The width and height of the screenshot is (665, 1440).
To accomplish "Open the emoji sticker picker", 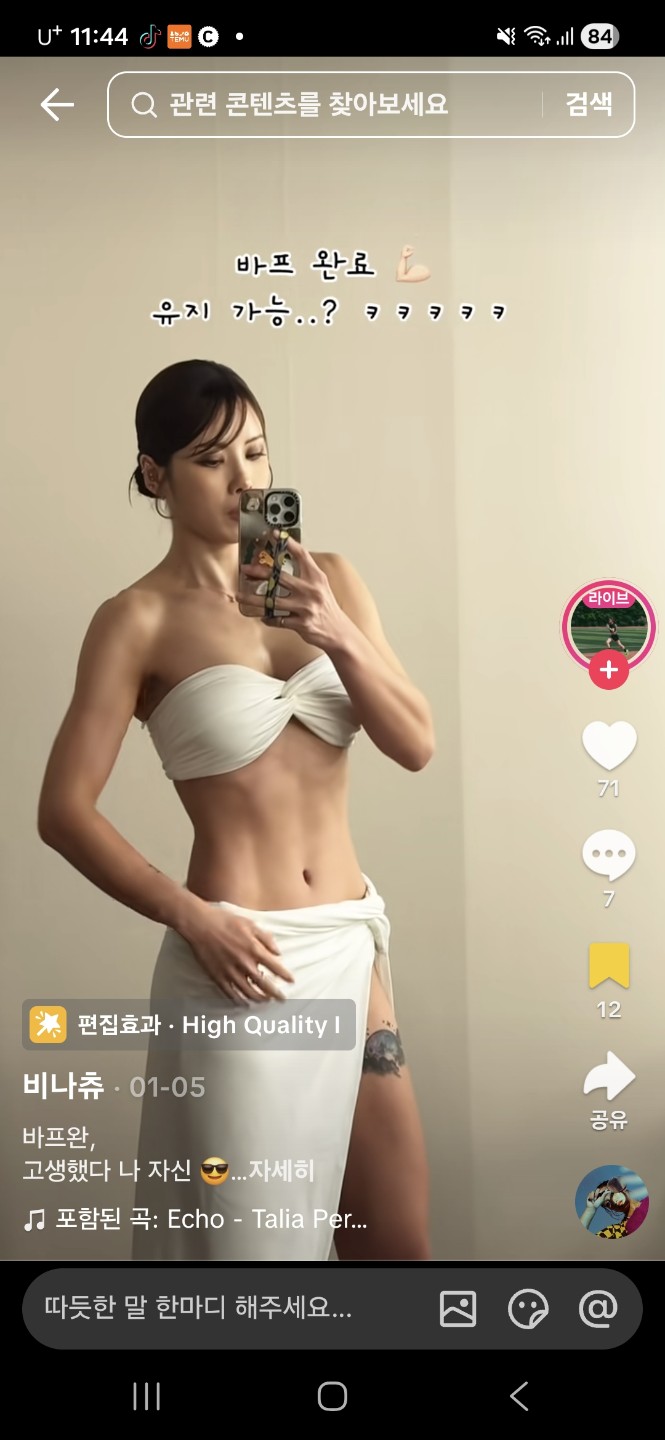I will 528,1309.
